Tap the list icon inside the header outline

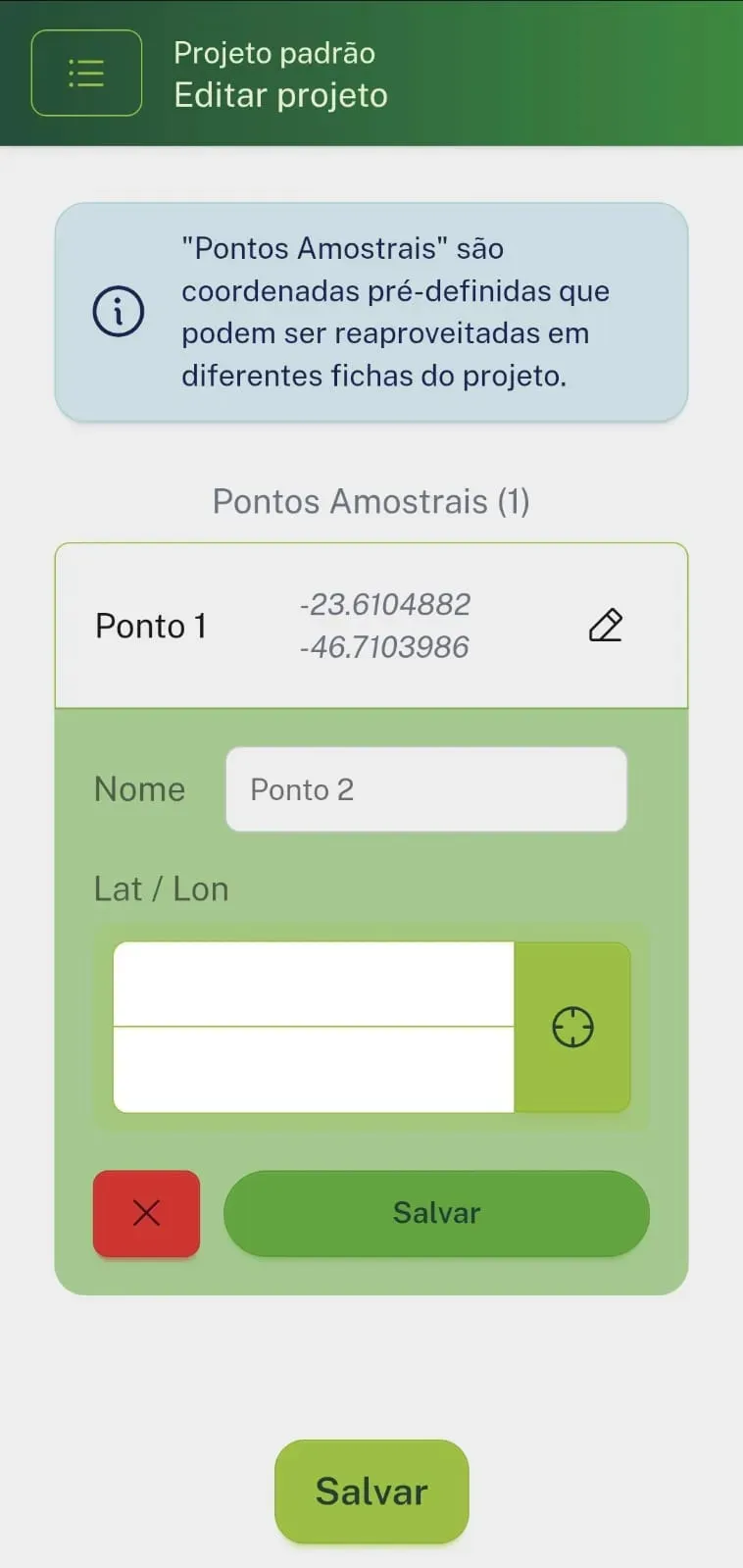pyautogui.click(x=86, y=72)
